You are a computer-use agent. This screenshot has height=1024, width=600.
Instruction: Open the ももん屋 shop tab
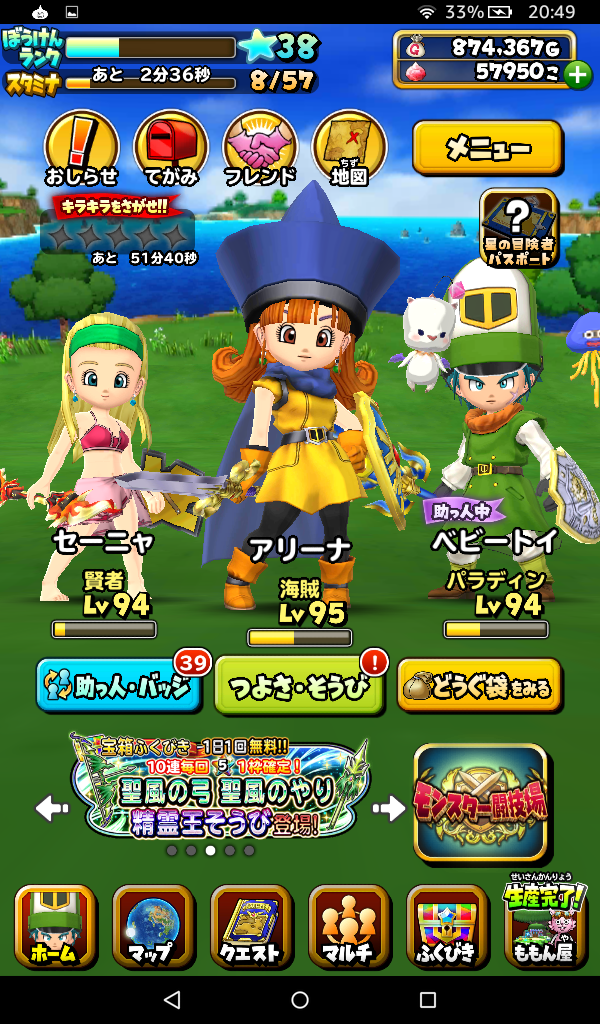(544, 926)
